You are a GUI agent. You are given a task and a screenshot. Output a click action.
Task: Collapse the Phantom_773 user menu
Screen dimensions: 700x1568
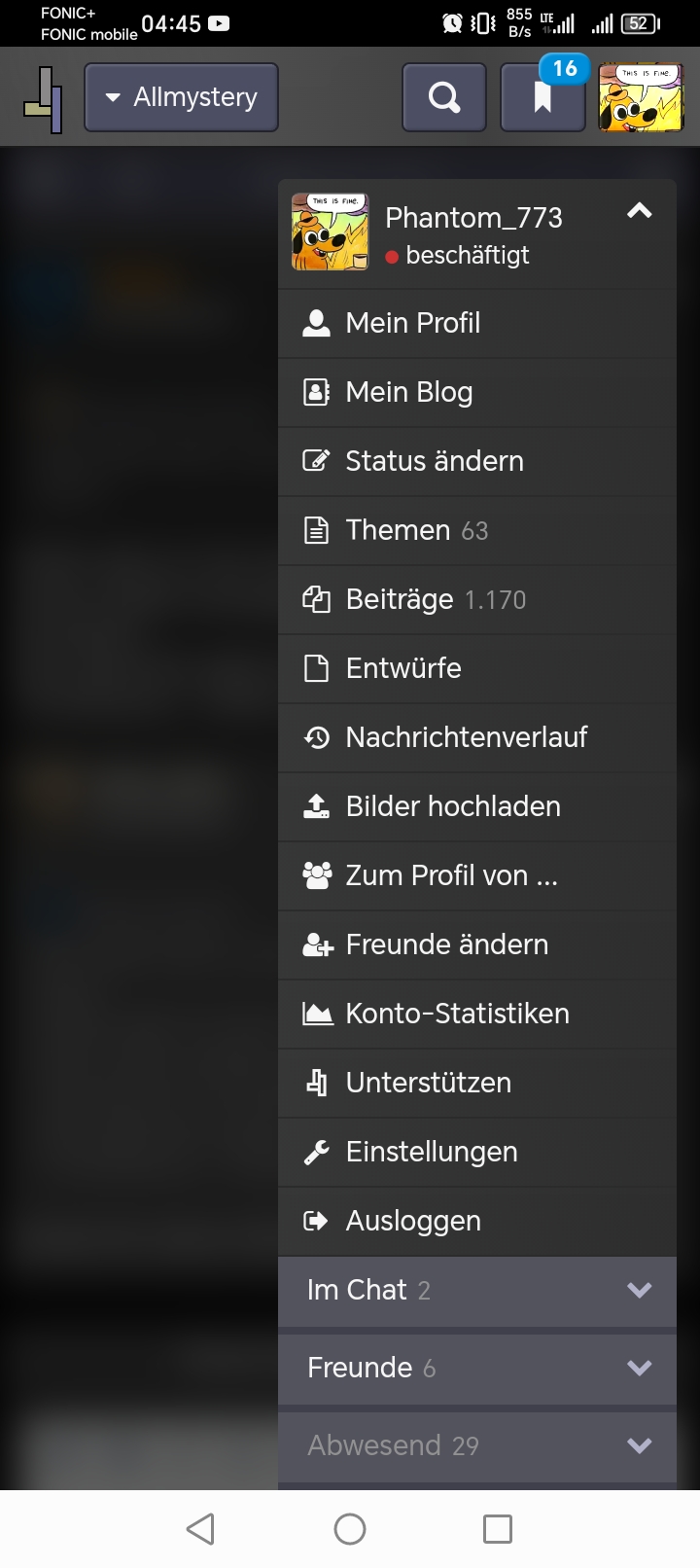(x=639, y=211)
